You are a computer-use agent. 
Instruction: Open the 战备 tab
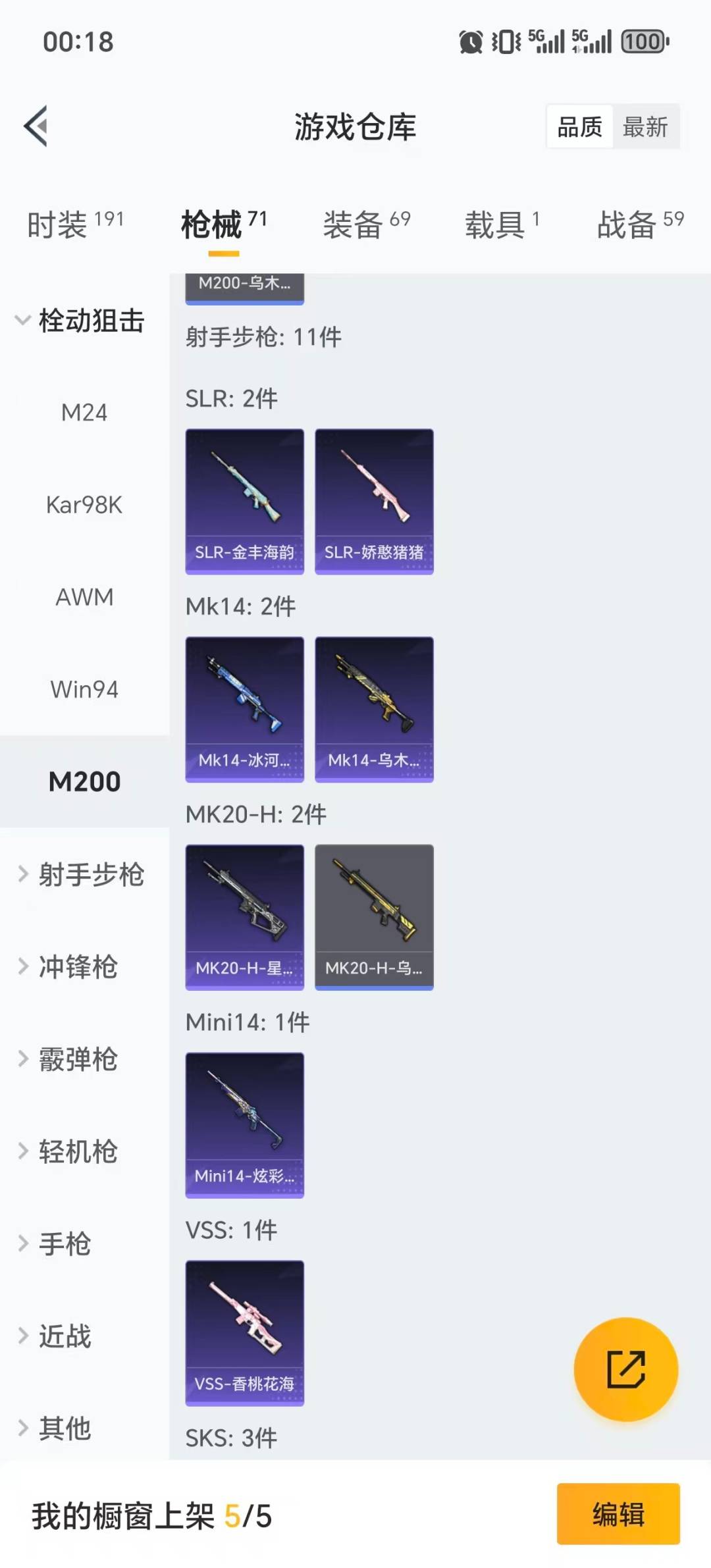(640, 224)
